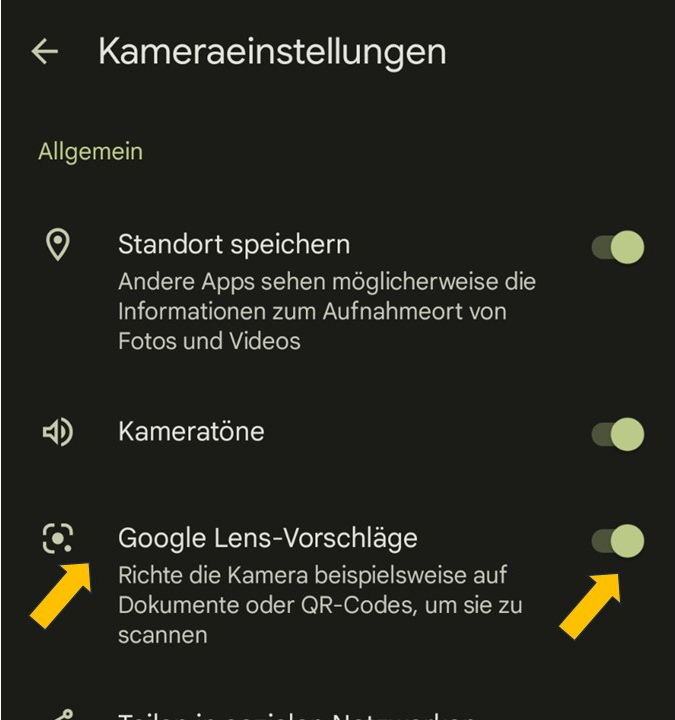The width and height of the screenshot is (675, 720).
Task: Toggle the Standort speichern switch
Action: coord(617,247)
